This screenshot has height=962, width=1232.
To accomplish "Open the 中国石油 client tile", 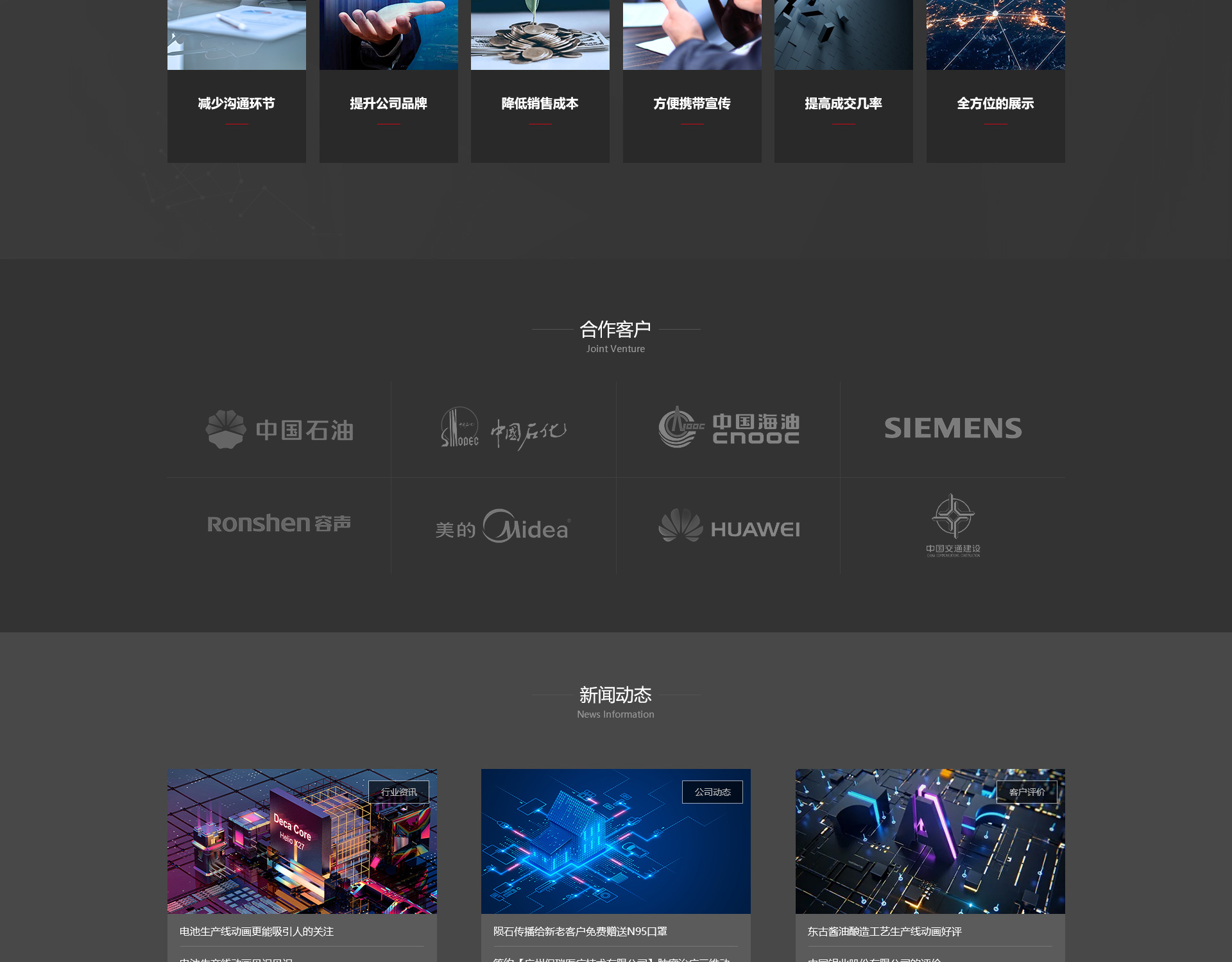I will point(279,430).
